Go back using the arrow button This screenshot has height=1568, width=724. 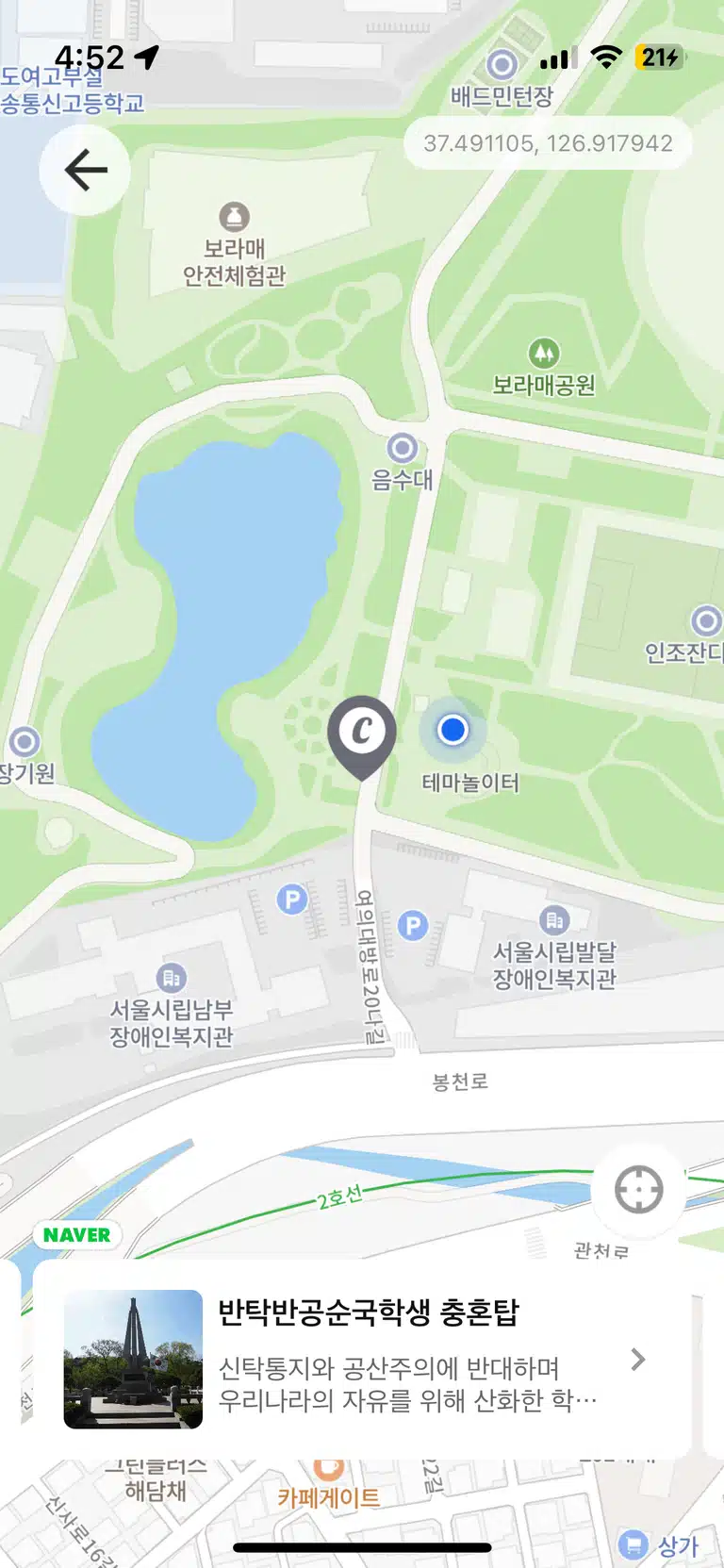[x=85, y=171]
